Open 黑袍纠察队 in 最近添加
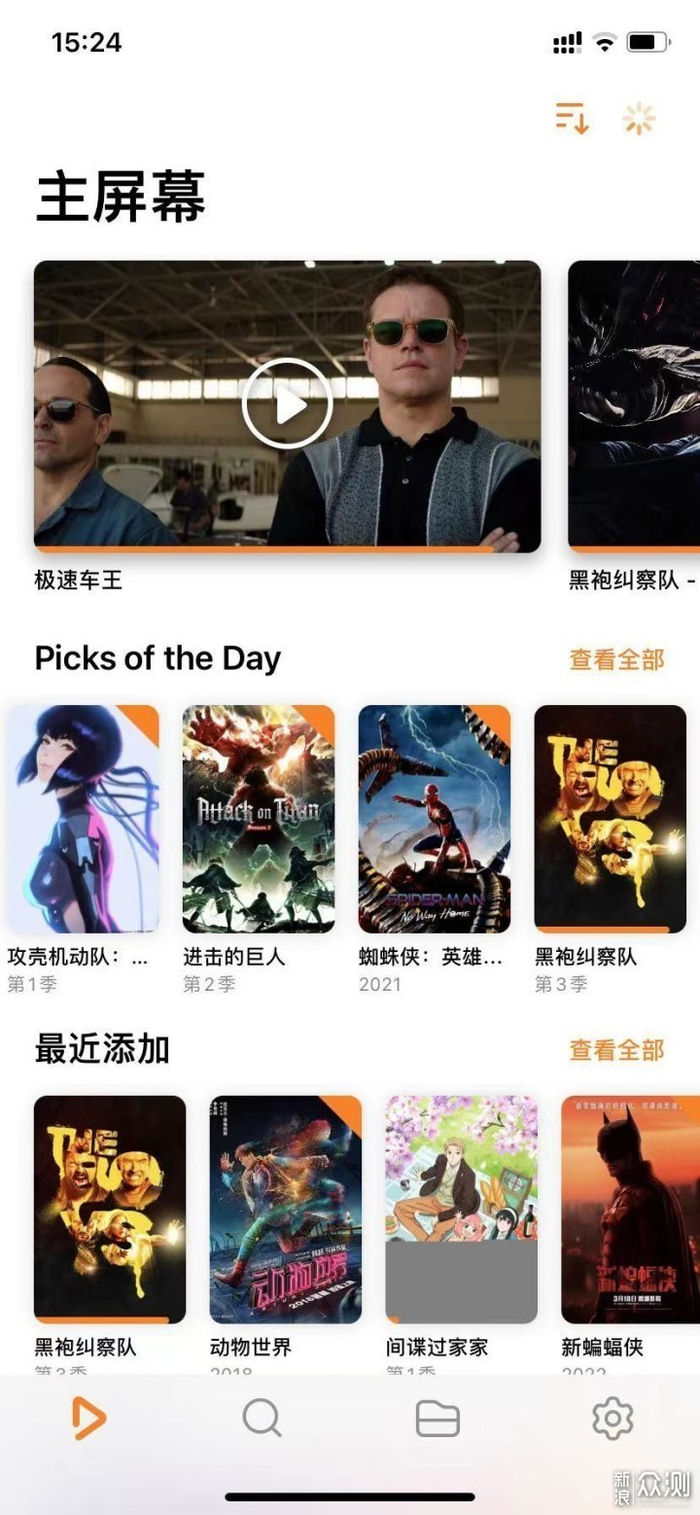The width and height of the screenshot is (700, 1515). coord(110,1209)
